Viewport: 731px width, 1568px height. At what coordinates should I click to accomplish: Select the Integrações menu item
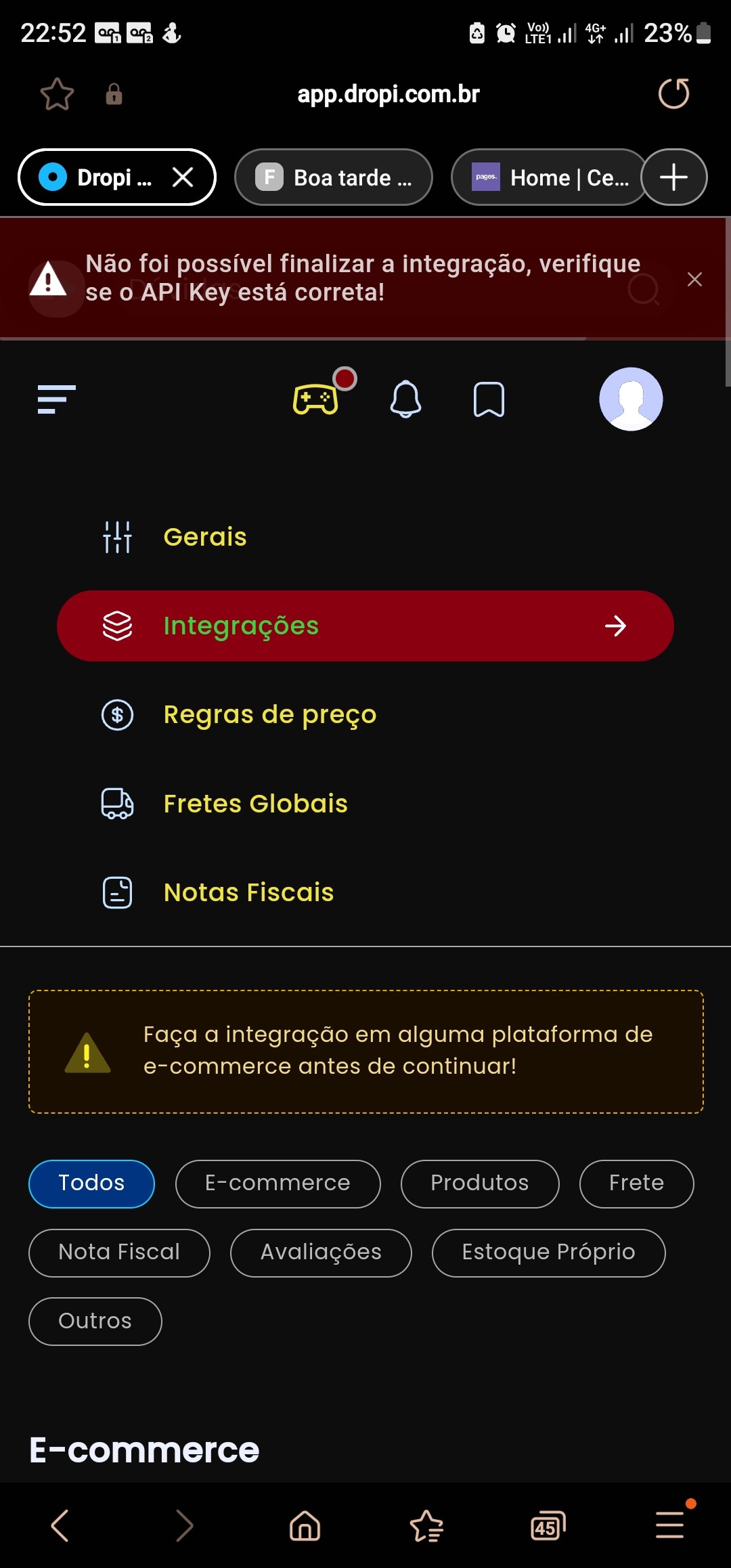coord(365,626)
